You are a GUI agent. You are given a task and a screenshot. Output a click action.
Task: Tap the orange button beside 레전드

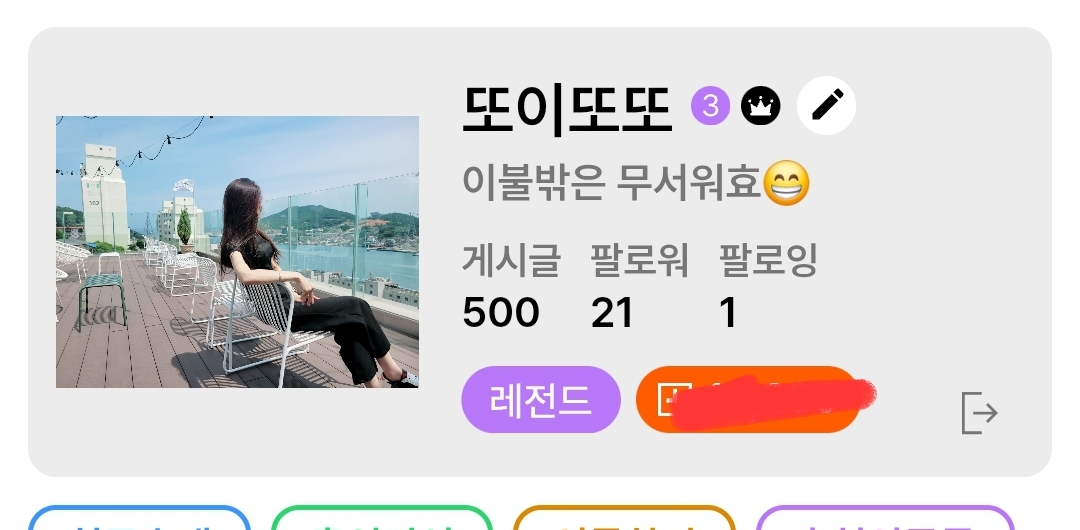click(x=747, y=400)
